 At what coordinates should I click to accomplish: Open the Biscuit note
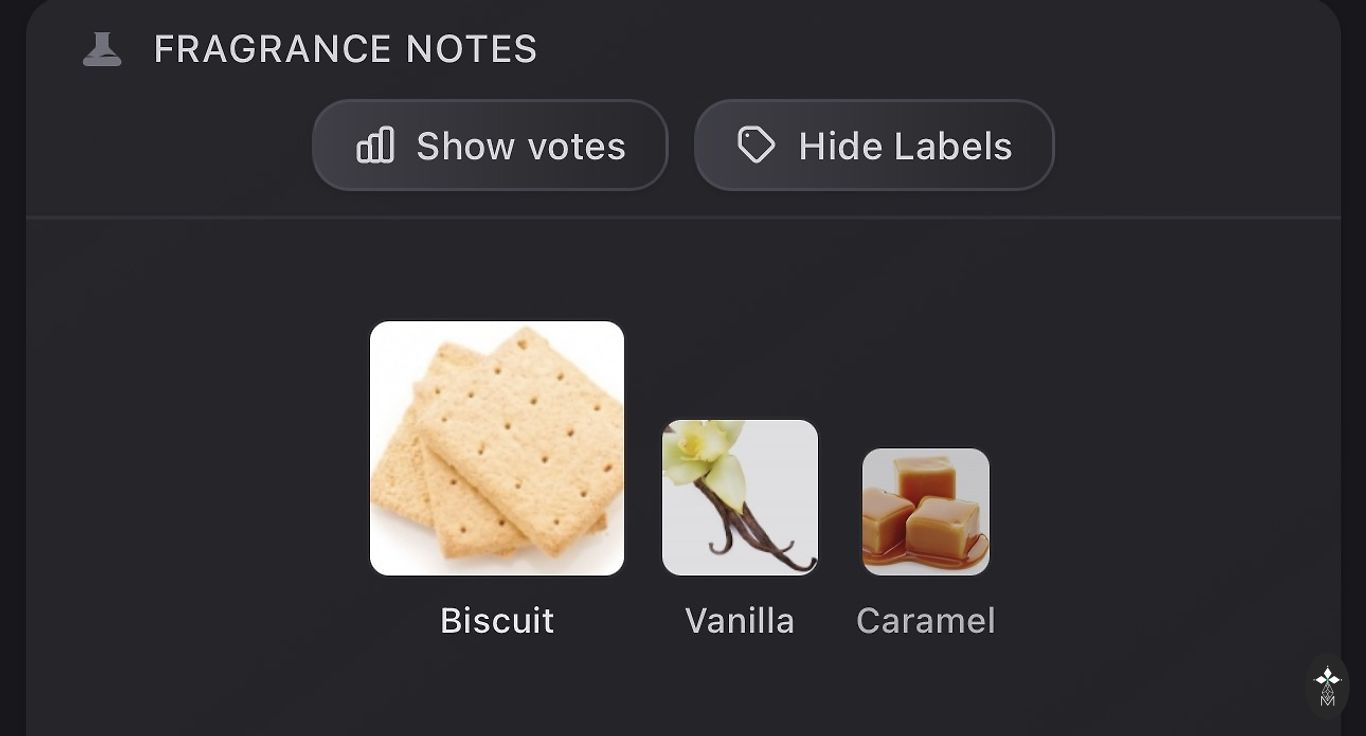497,448
